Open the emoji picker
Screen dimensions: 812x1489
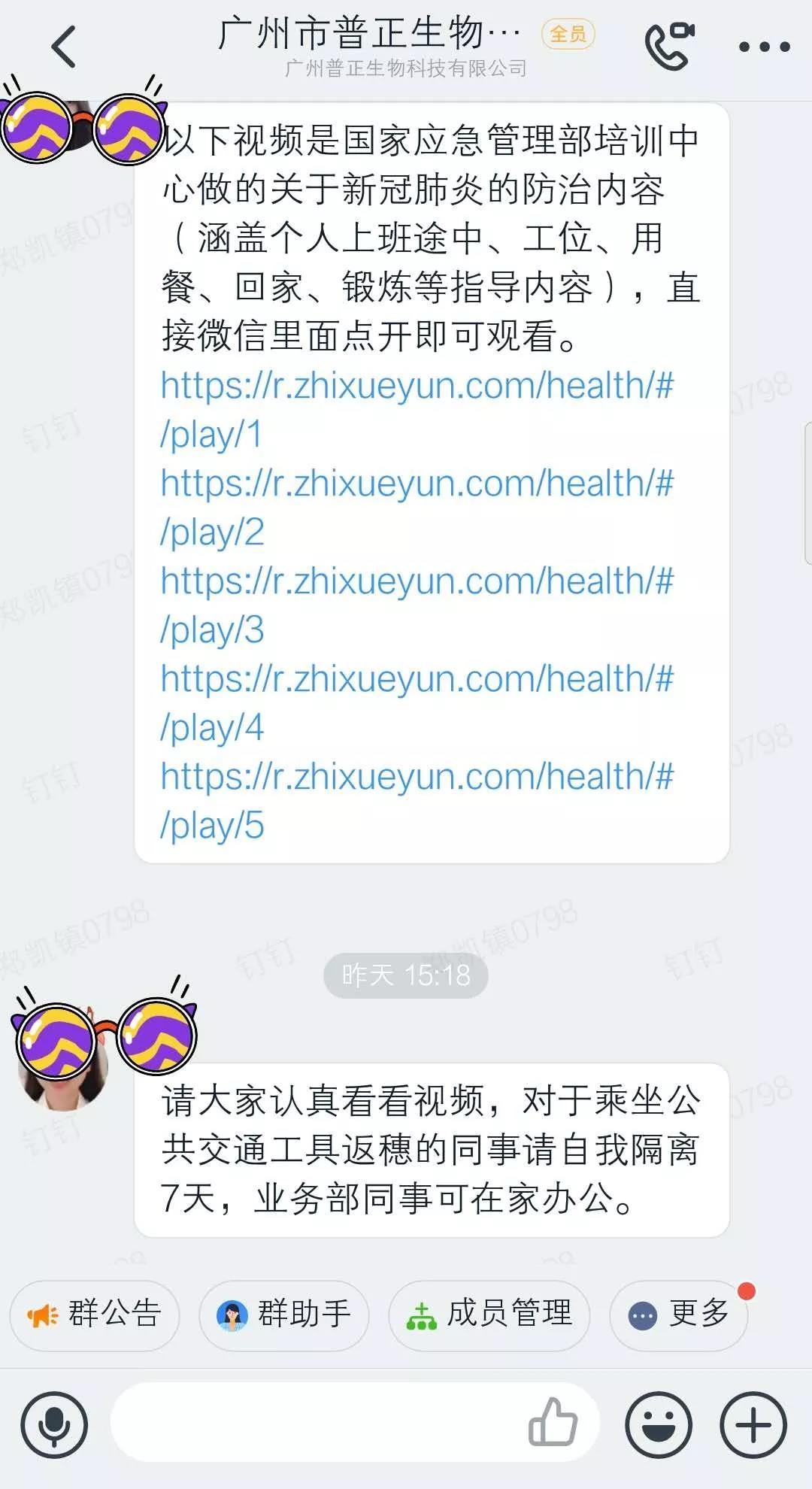pos(659,1425)
